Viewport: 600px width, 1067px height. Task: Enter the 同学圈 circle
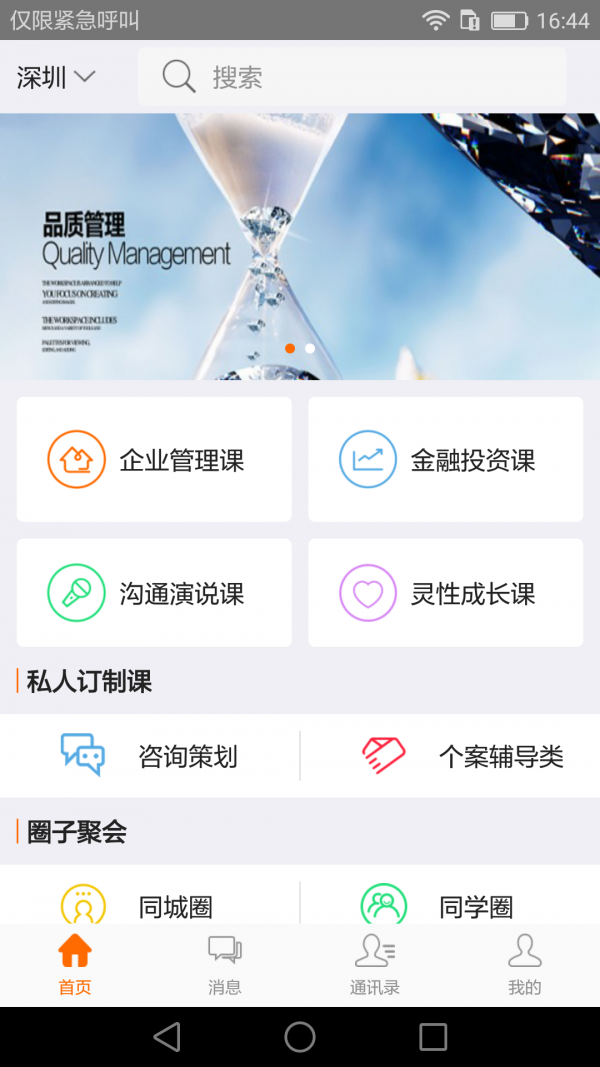point(450,905)
